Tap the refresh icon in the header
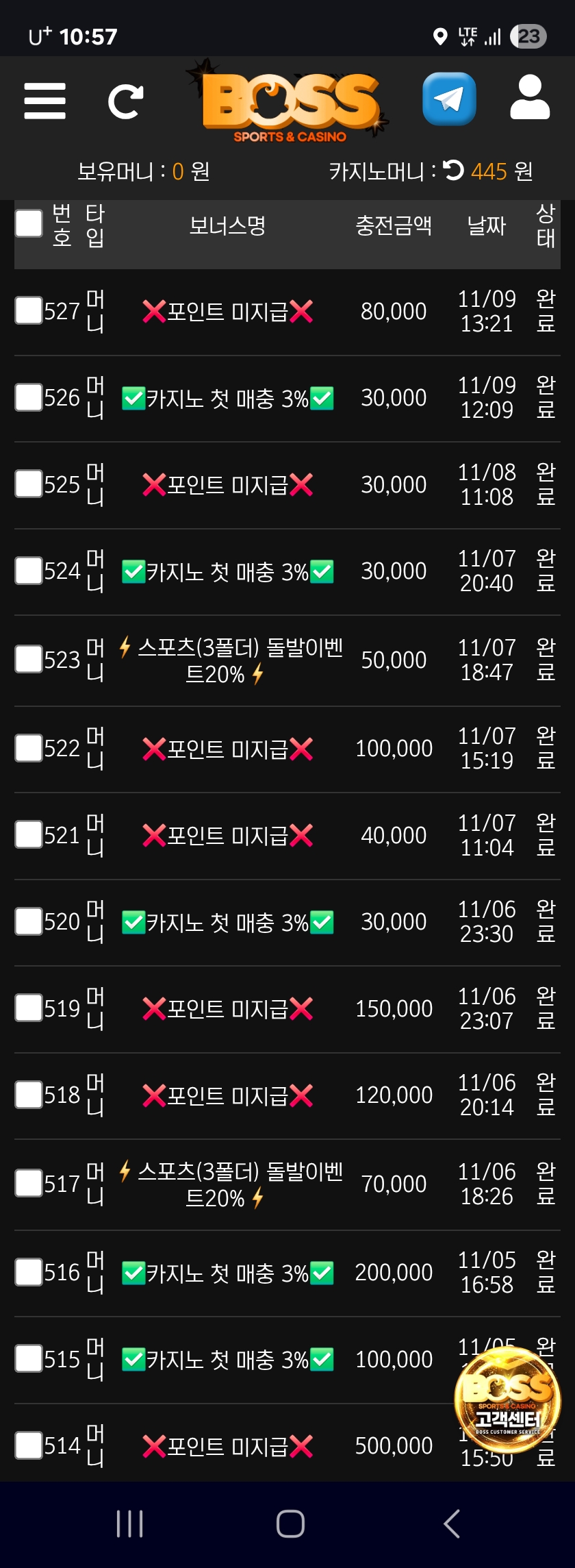 [x=126, y=101]
